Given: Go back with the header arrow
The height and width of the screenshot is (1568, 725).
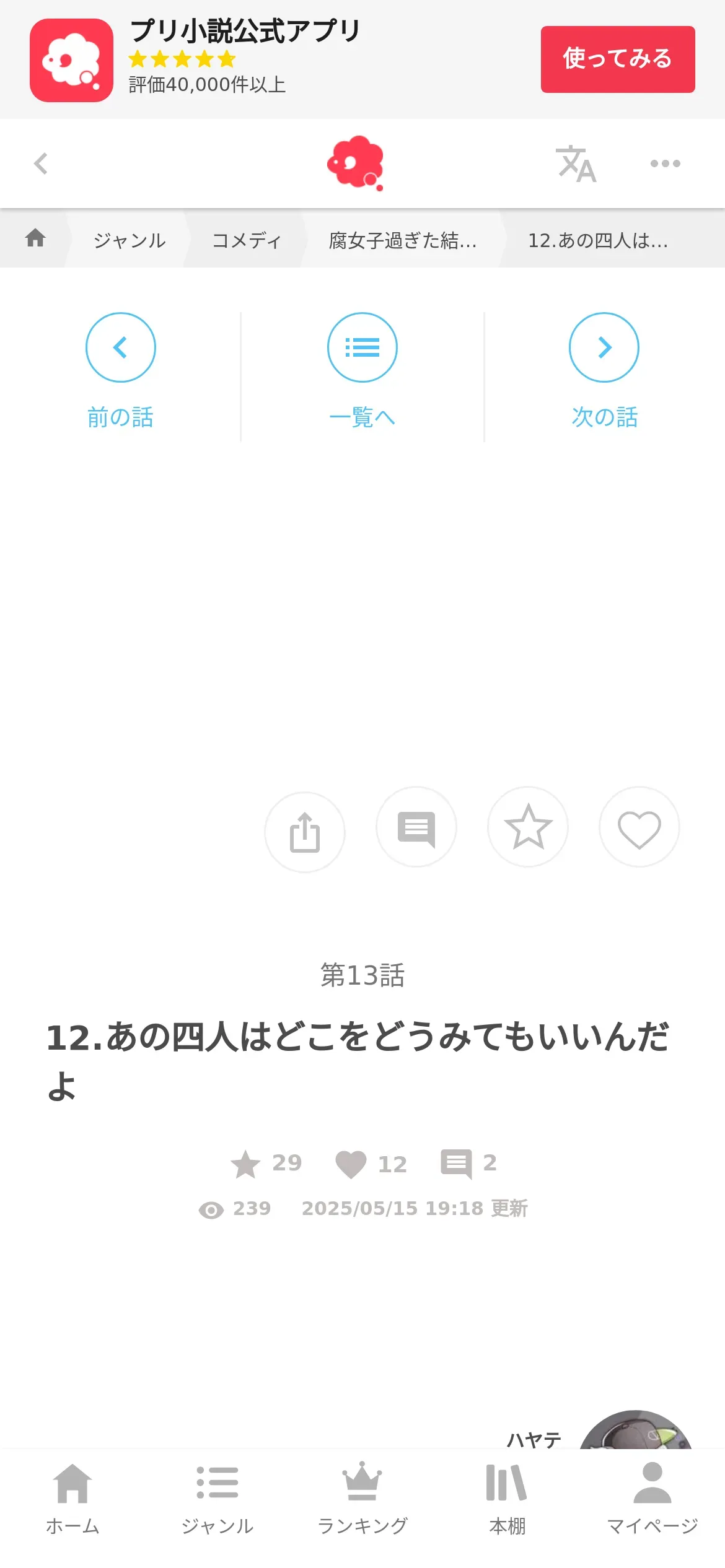Looking at the screenshot, I should click(41, 164).
